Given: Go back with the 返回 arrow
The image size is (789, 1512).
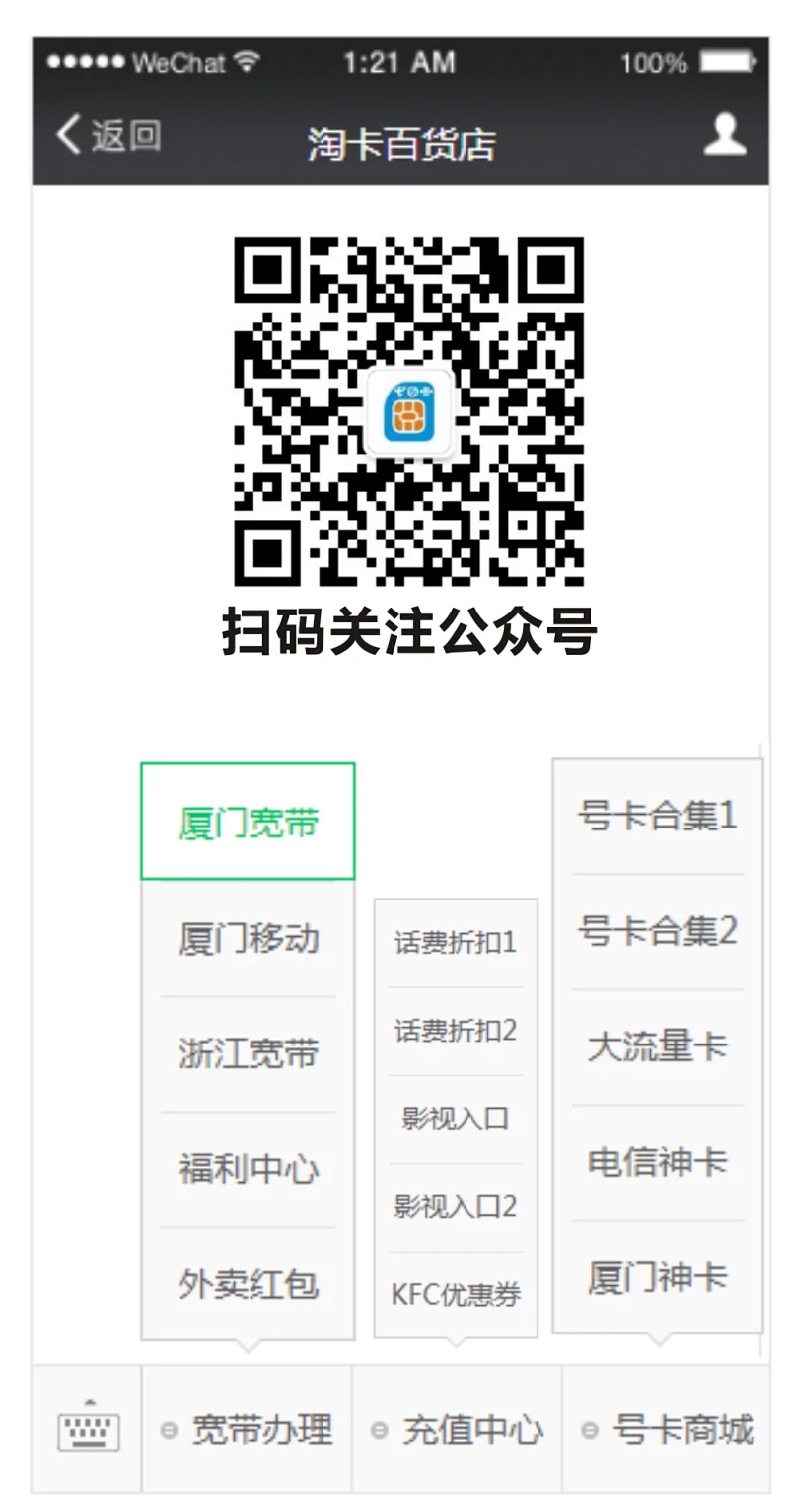Looking at the screenshot, I should (108, 135).
